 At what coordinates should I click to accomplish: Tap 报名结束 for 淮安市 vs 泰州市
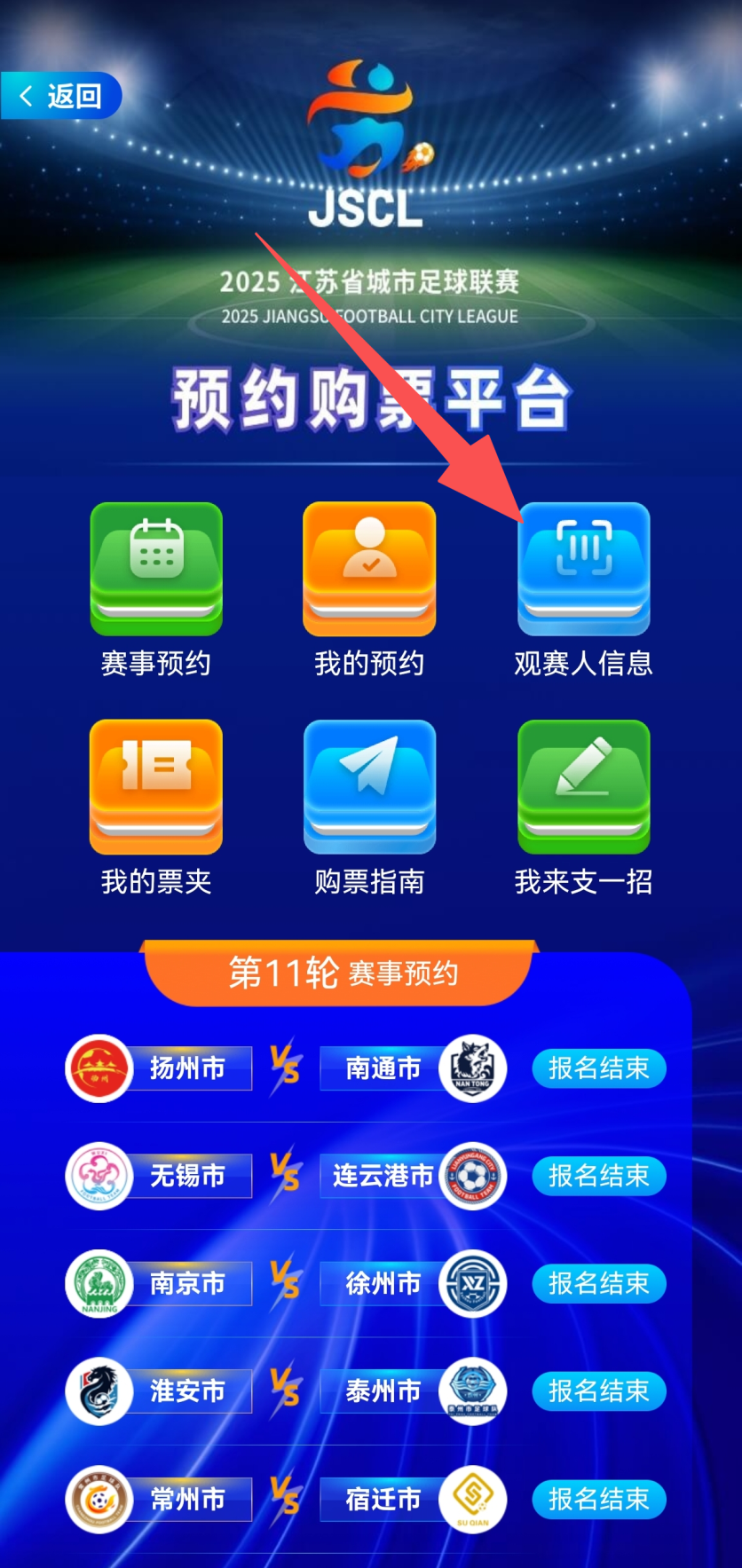tap(599, 1391)
